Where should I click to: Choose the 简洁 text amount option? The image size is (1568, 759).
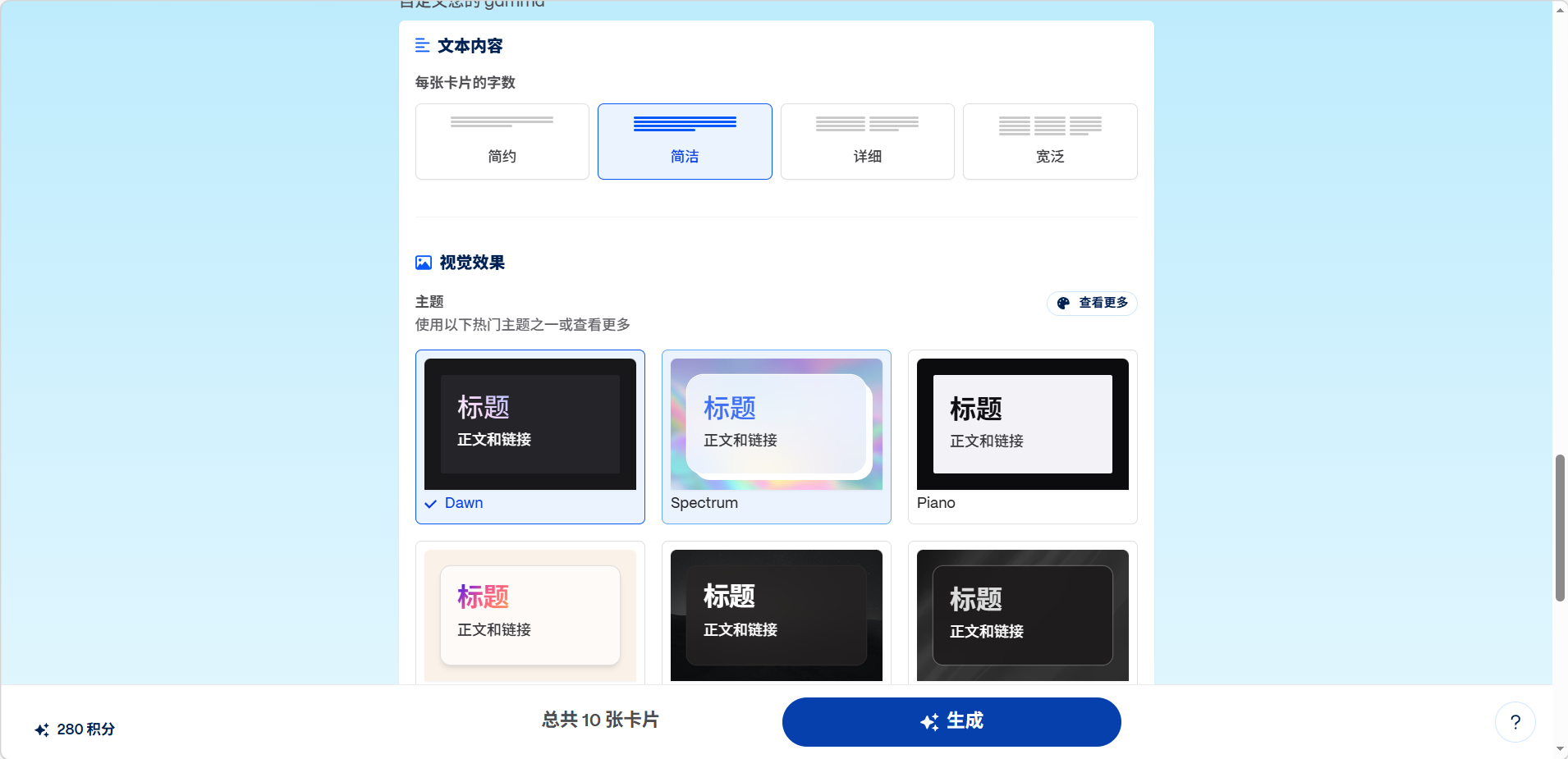point(684,141)
